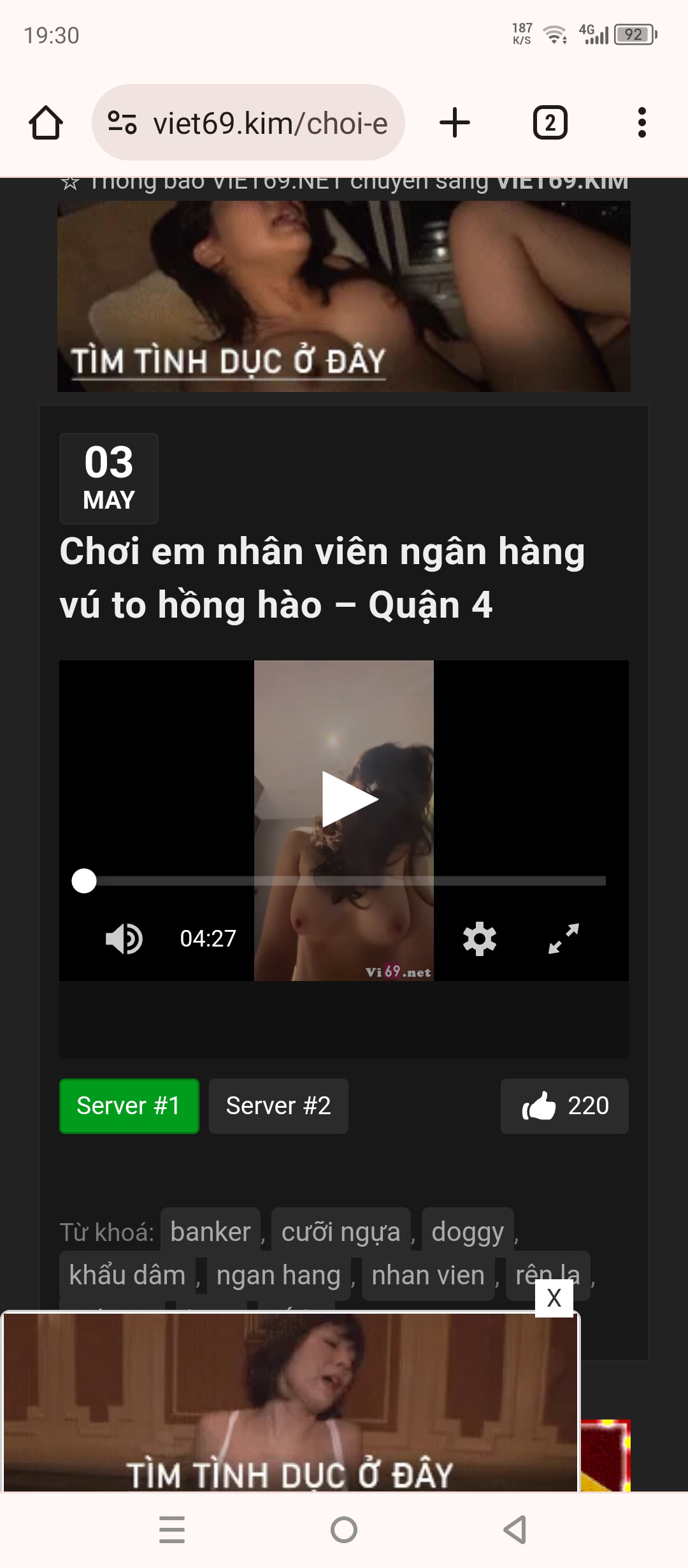Open the "ngan hang" keyword tag
688x1568 pixels.
(x=278, y=1275)
